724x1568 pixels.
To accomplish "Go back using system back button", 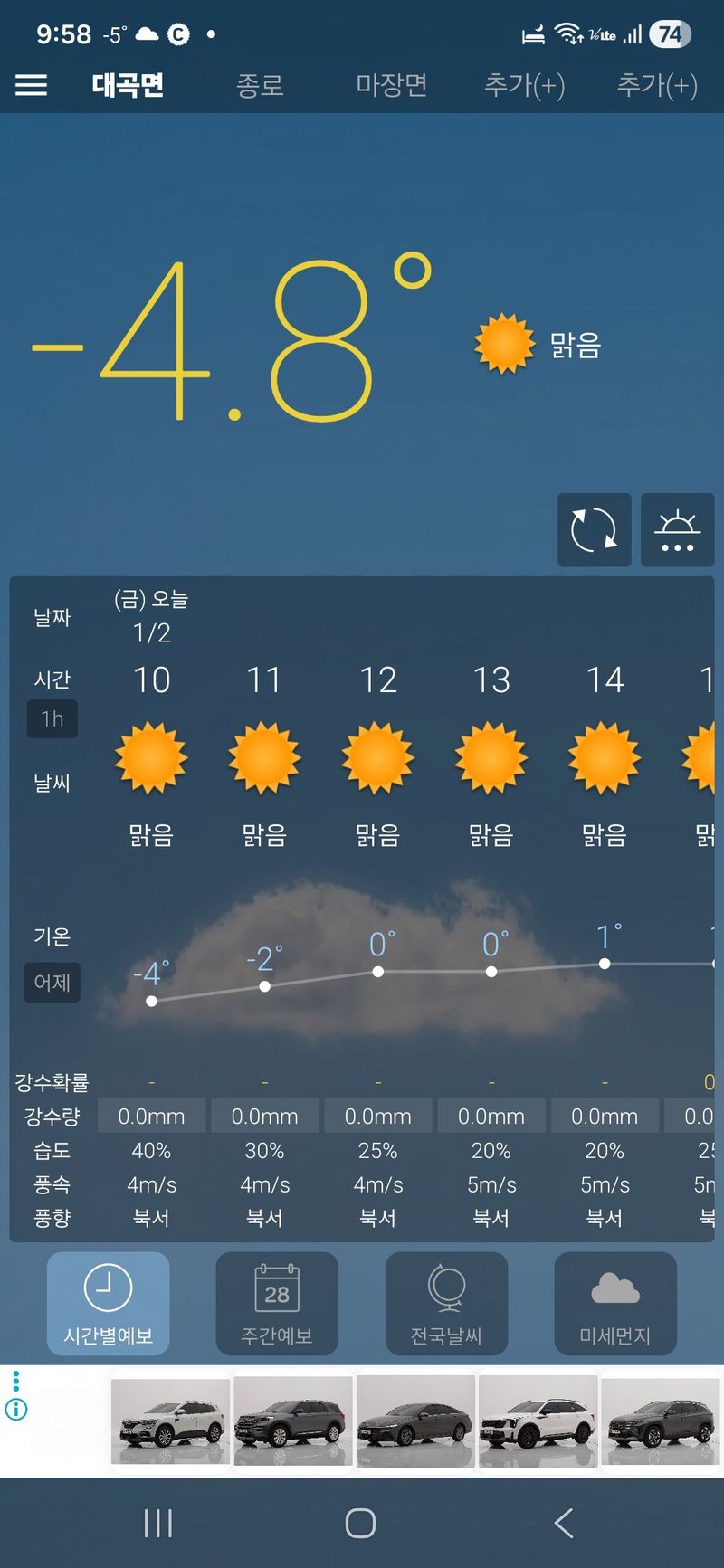I will pyautogui.click(x=564, y=1523).
